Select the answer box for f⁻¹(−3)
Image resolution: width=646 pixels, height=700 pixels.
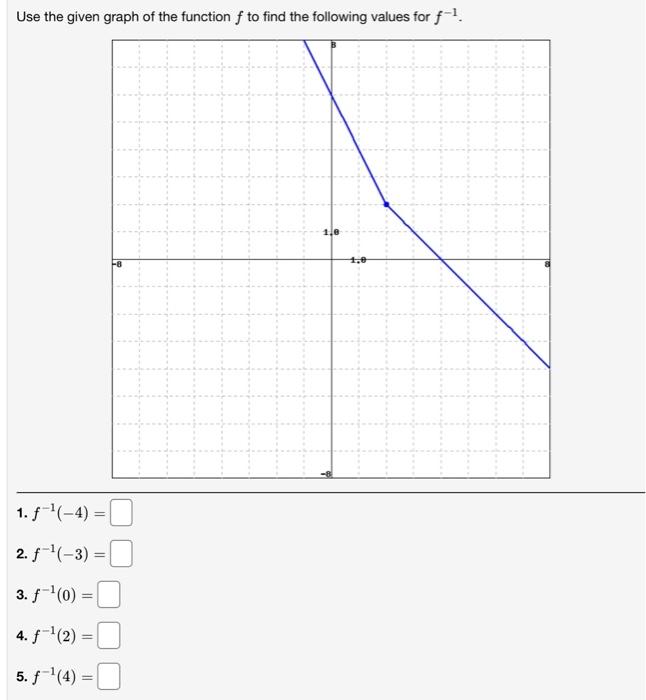pyautogui.click(x=121, y=553)
